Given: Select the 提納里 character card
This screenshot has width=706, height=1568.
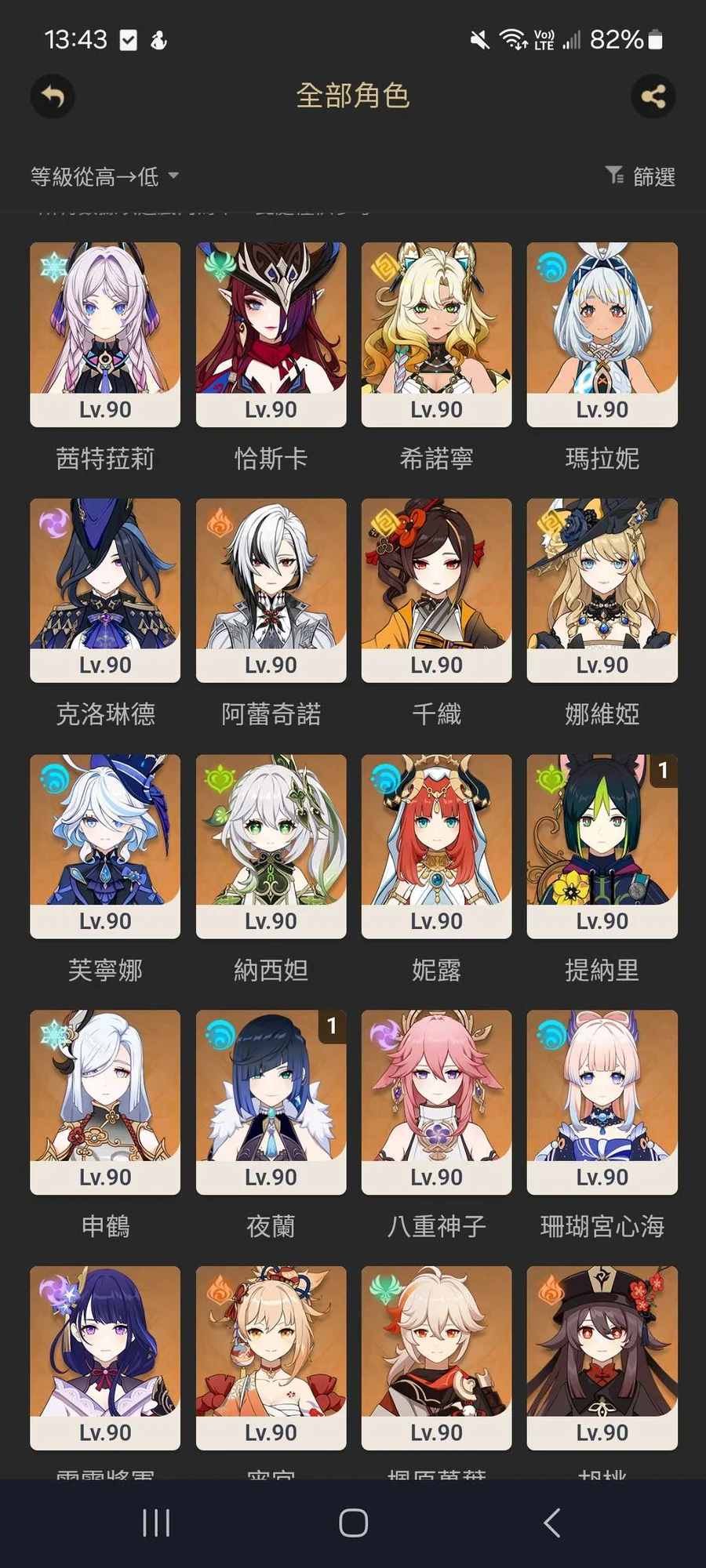Looking at the screenshot, I should (602, 847).
